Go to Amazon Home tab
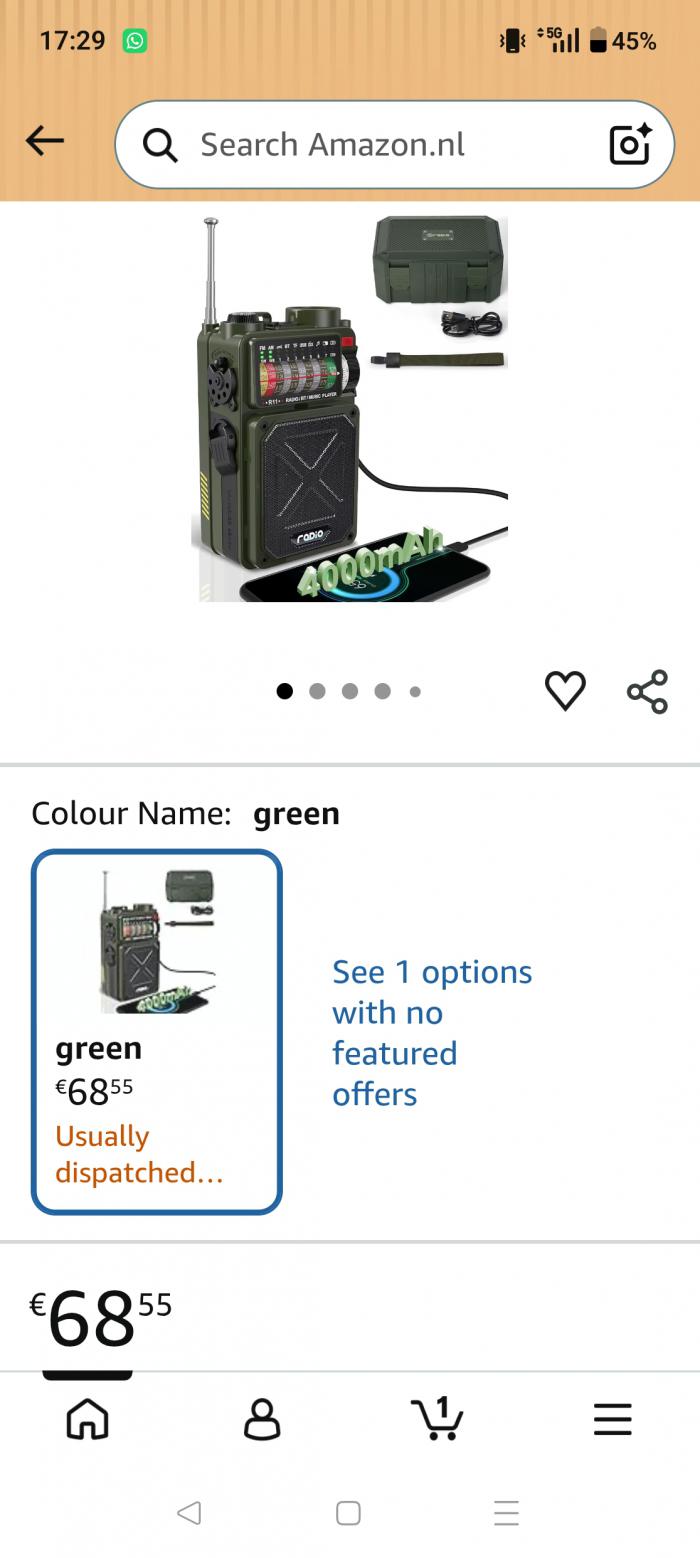Image resolution: width=700 pixels, height=1558 pixels. 87,1418
